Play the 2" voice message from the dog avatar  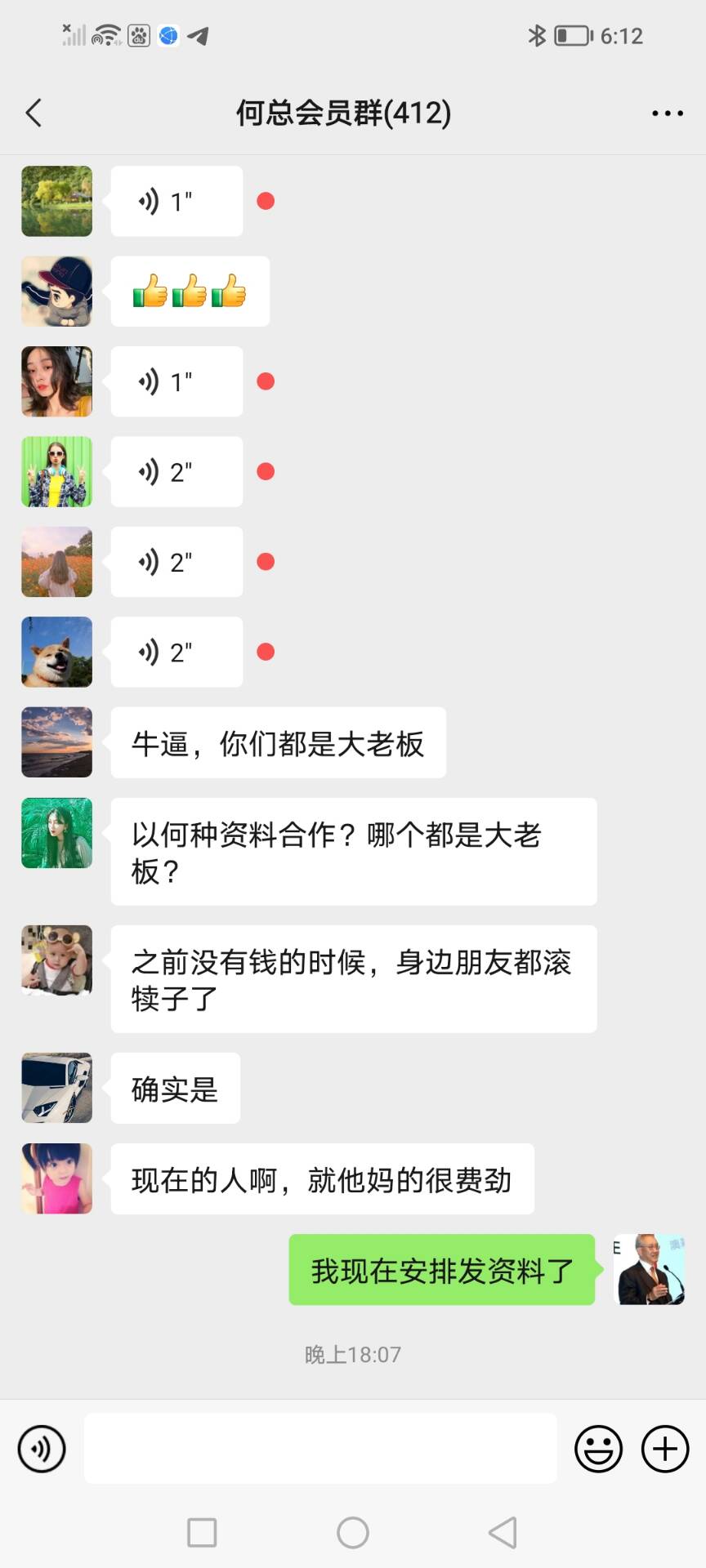tap(176, 653)
